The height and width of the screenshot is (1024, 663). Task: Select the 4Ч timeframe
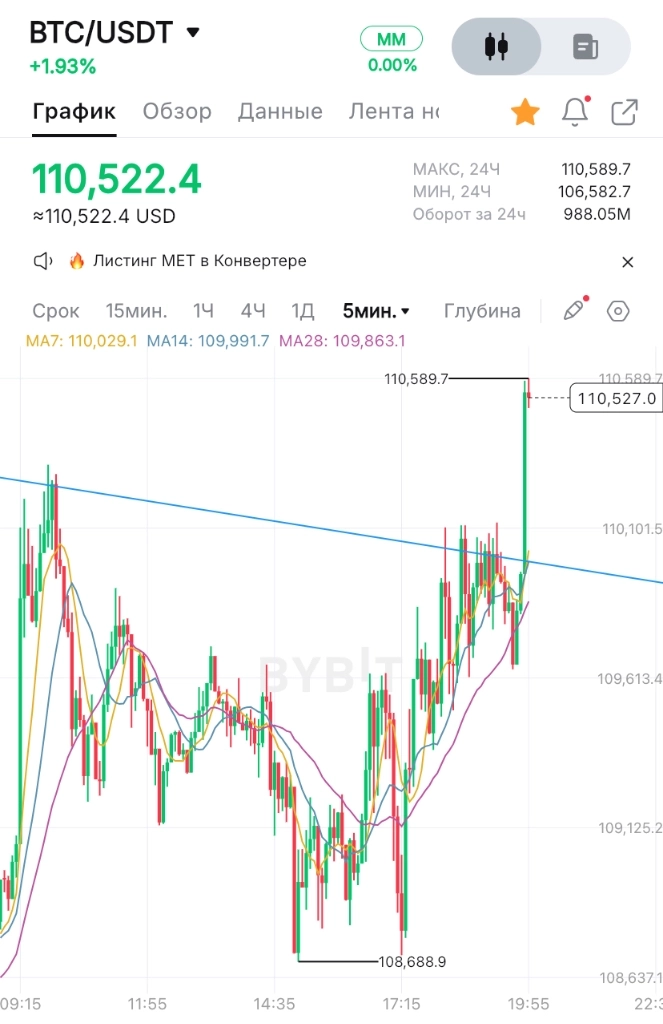[x=253, y=311]
